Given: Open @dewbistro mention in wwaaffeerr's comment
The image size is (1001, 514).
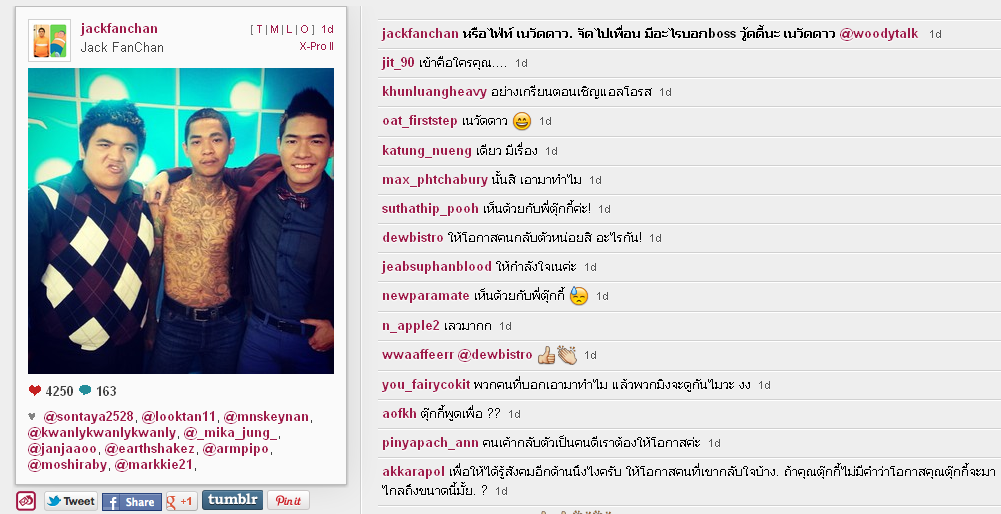Looking at the screenshot, I should 495,354.
